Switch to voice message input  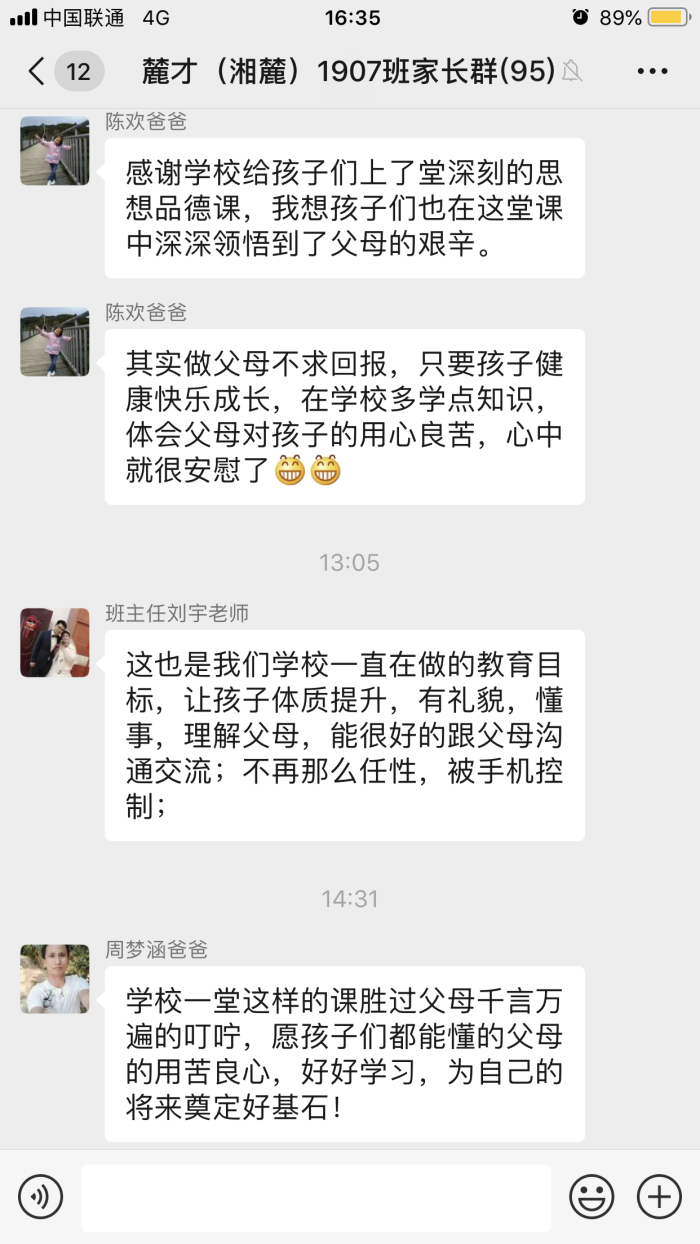coord(41,1196)
